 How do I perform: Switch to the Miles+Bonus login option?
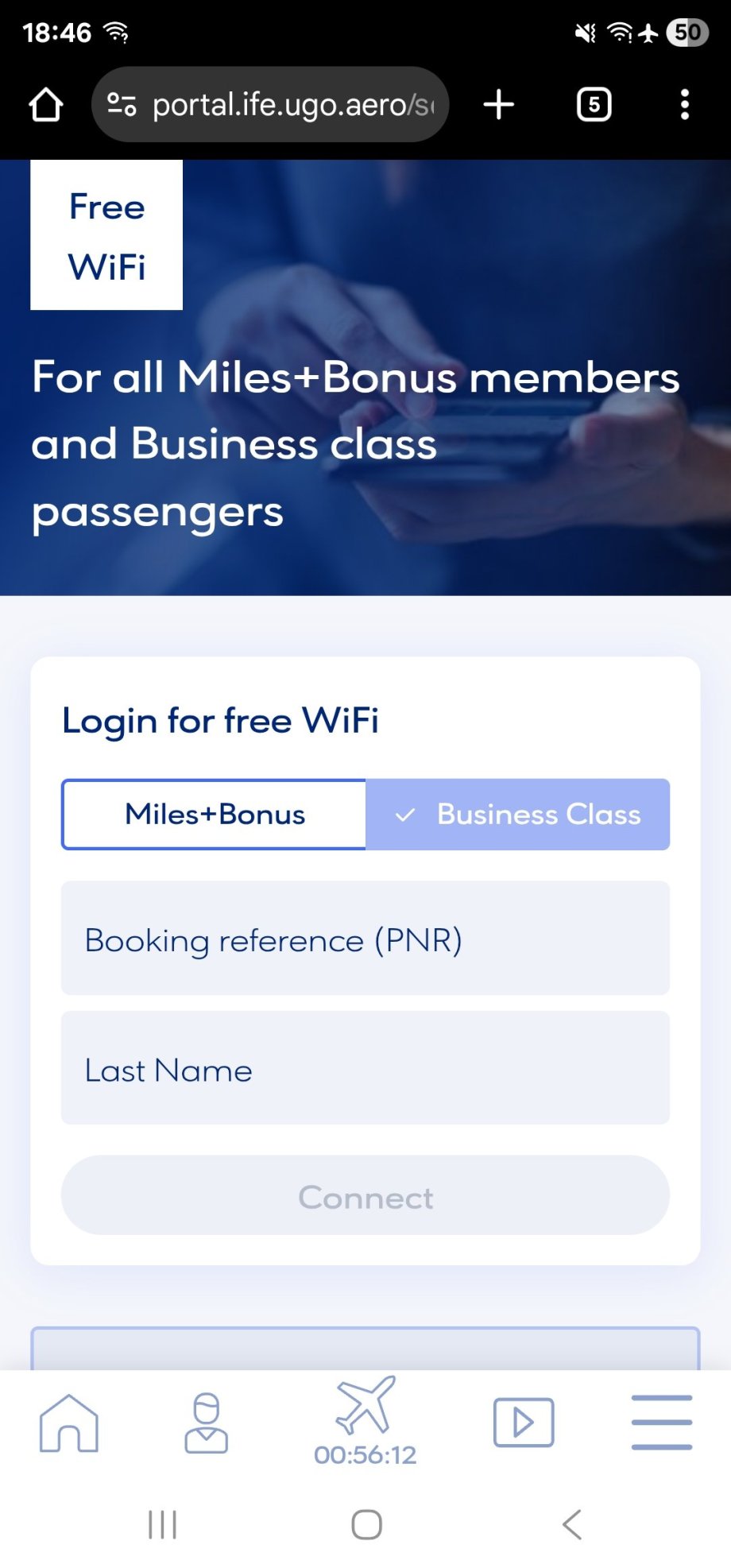click(x=215, y=815)
